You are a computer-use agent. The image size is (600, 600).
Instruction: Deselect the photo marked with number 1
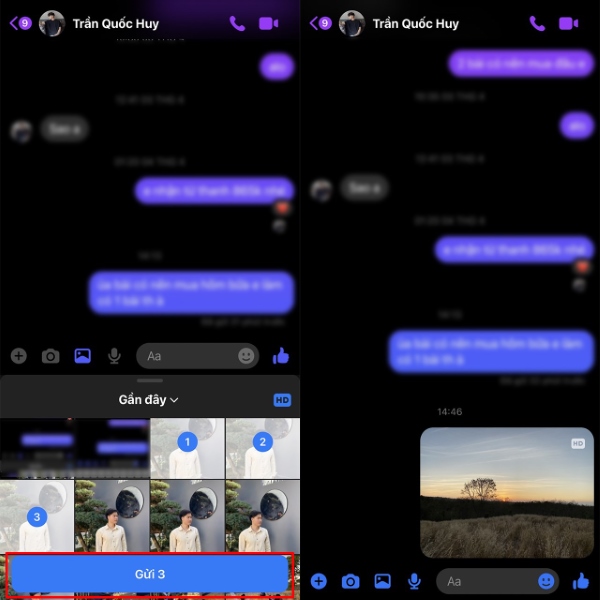pos(186,441)
